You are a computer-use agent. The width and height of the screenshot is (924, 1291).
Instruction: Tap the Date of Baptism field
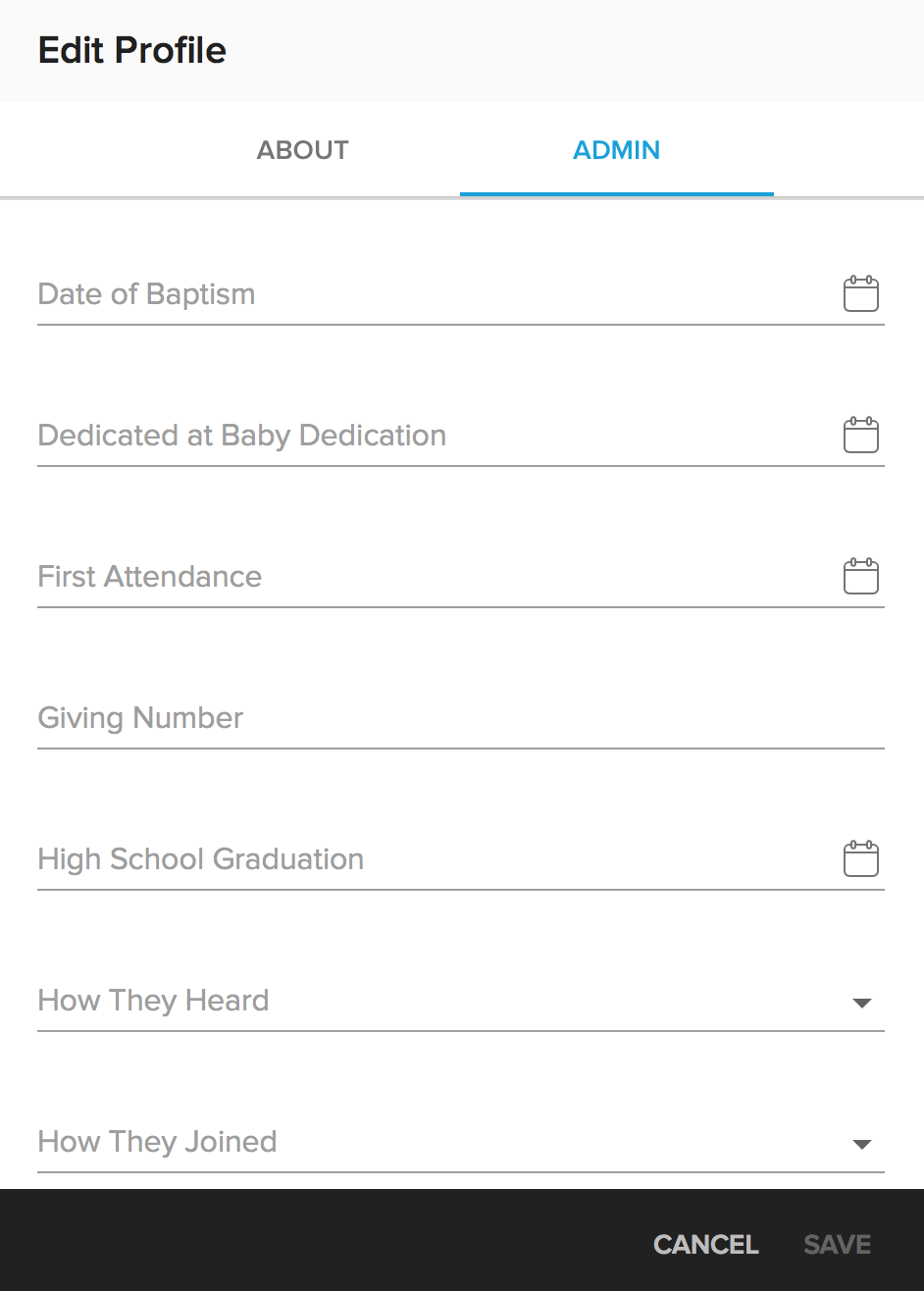click(x=432, y=294)
